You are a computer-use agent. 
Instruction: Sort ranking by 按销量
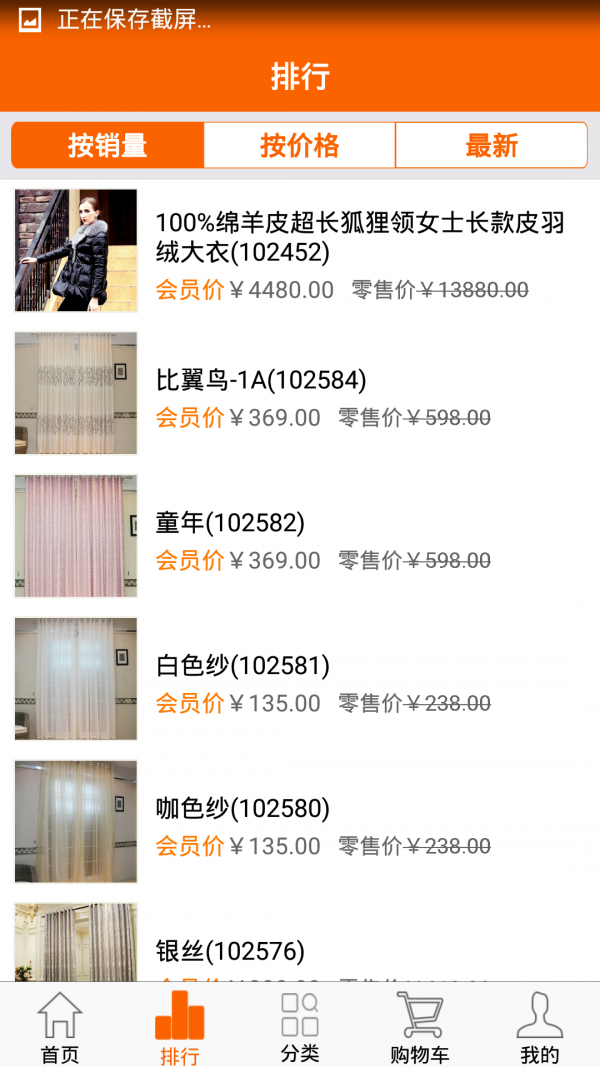(108, 146)
